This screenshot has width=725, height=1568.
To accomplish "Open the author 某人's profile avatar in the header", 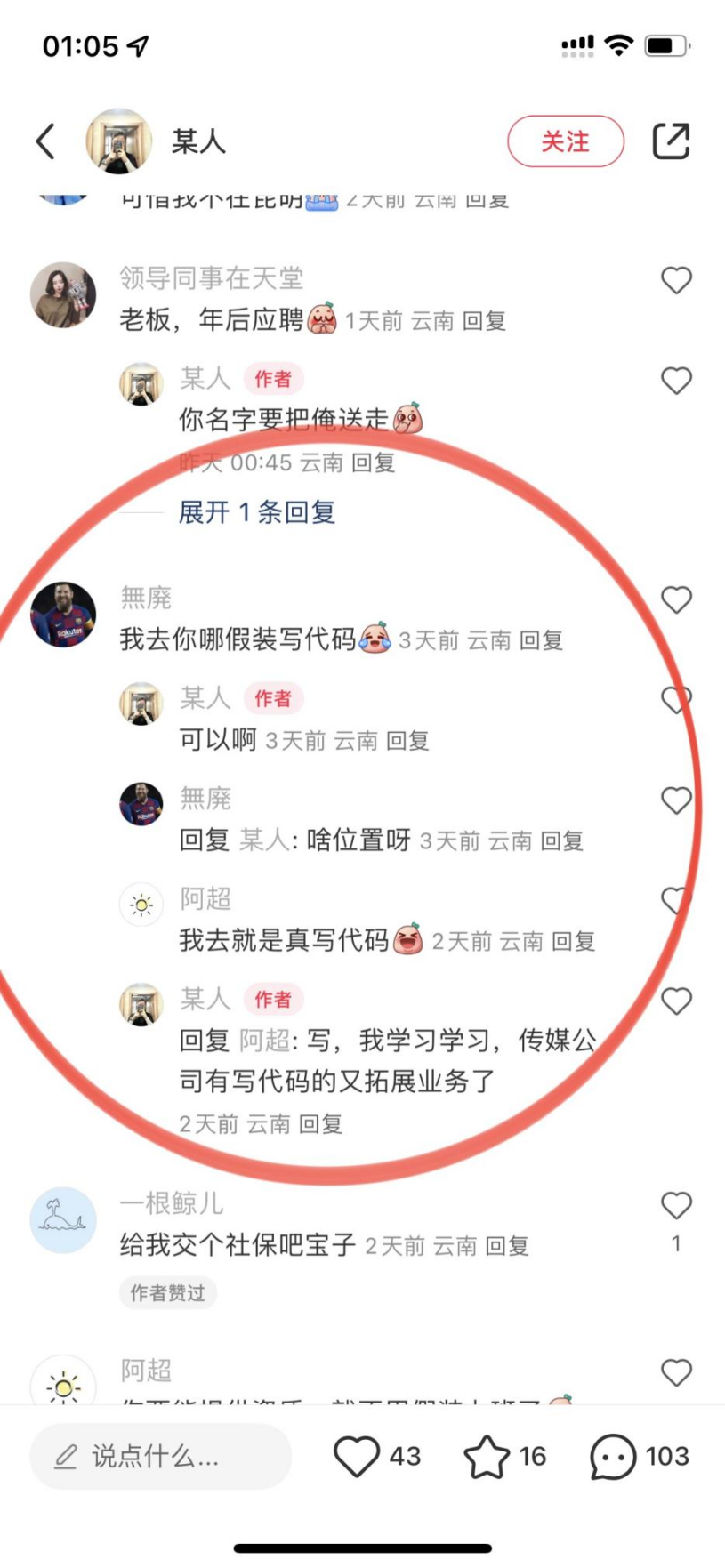I will click(x=119, y=141).
